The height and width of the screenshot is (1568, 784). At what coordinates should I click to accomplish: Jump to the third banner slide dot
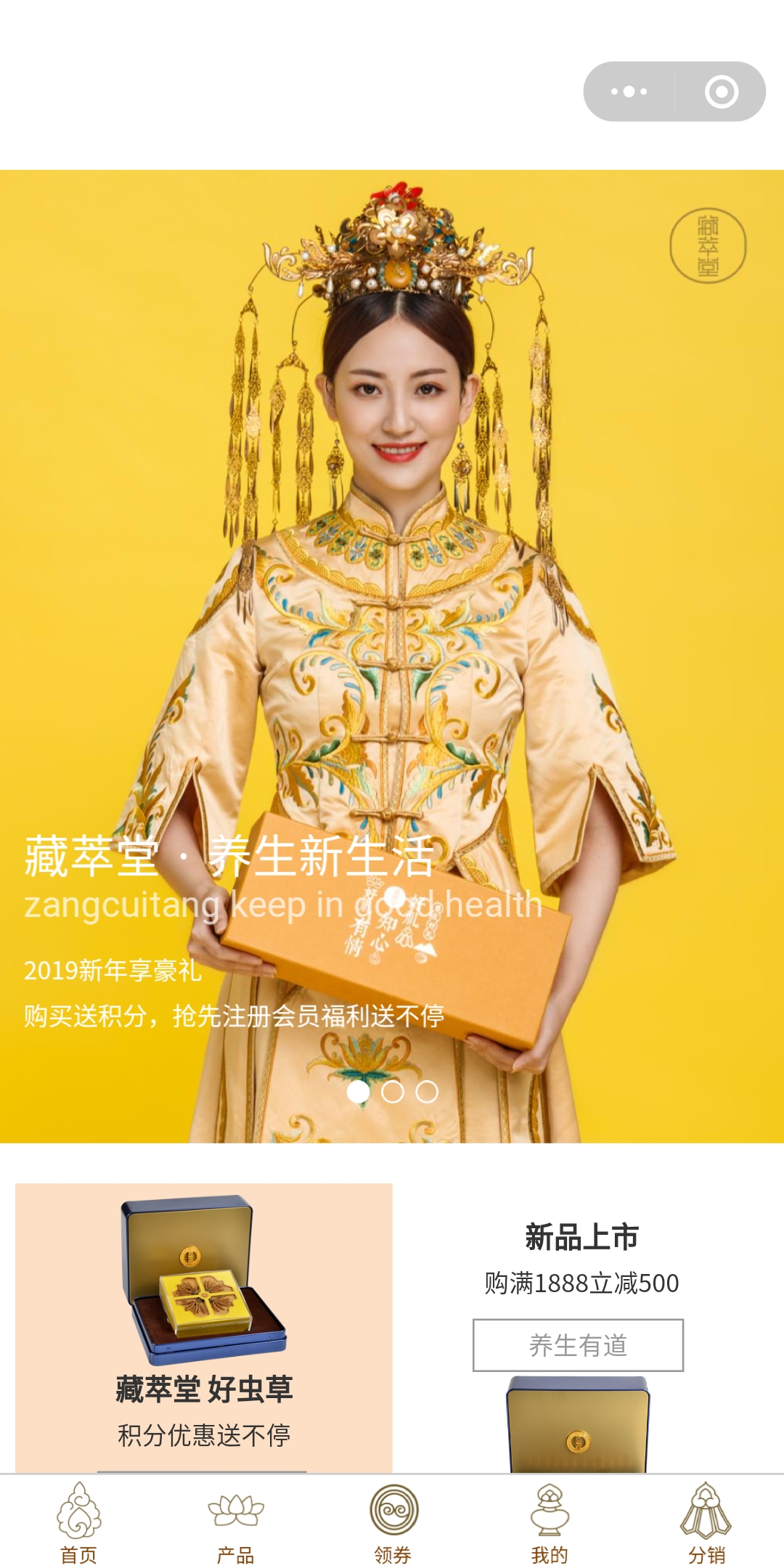tap(427, 1092)
